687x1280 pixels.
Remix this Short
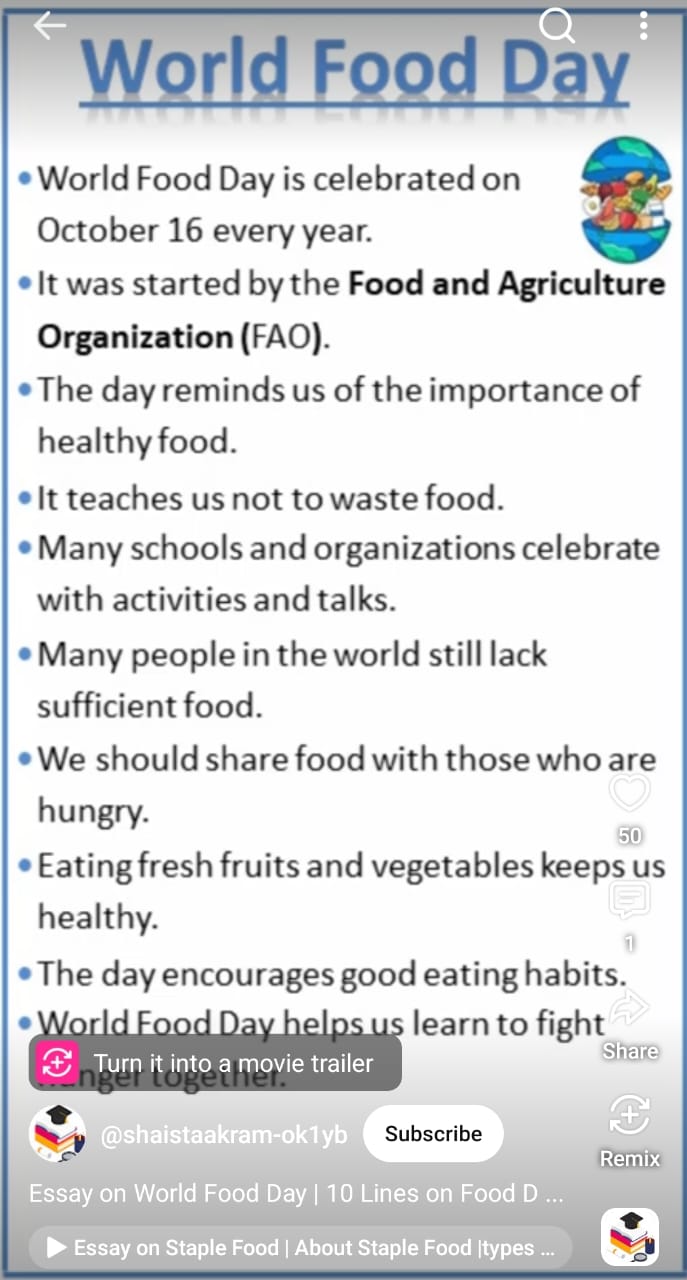point(630,1116)
